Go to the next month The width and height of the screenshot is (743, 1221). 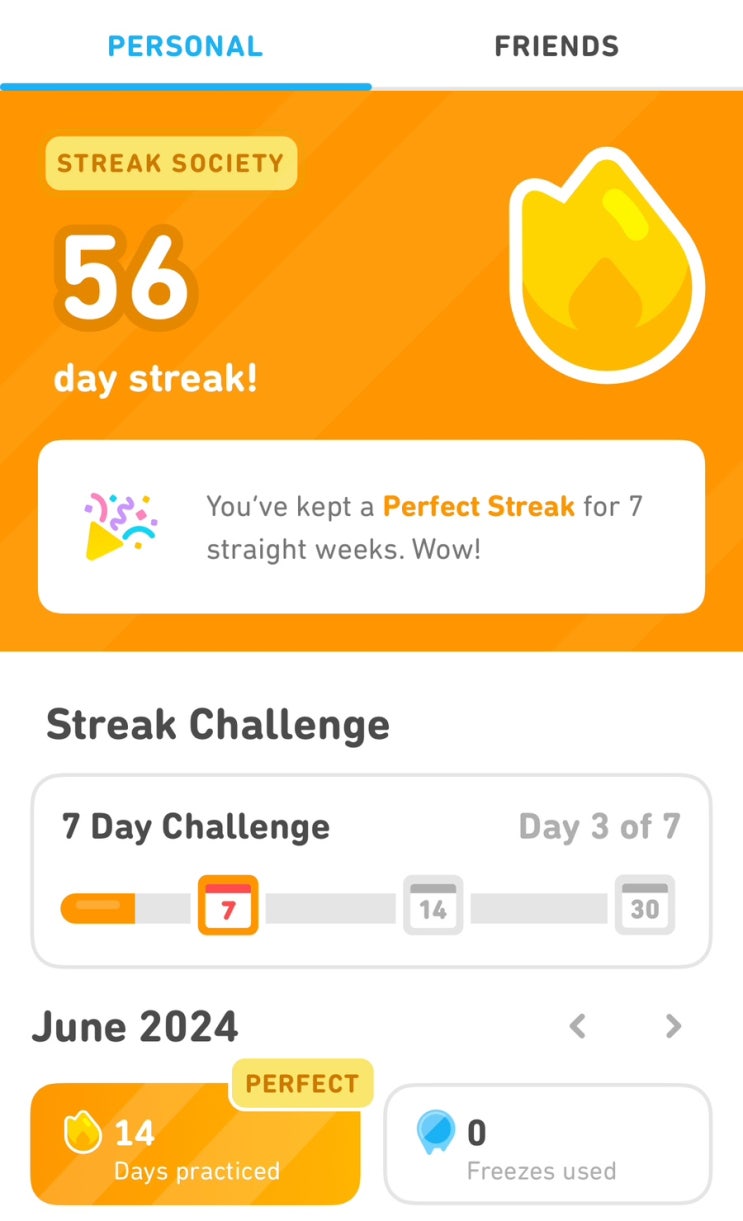(673, 1026)
